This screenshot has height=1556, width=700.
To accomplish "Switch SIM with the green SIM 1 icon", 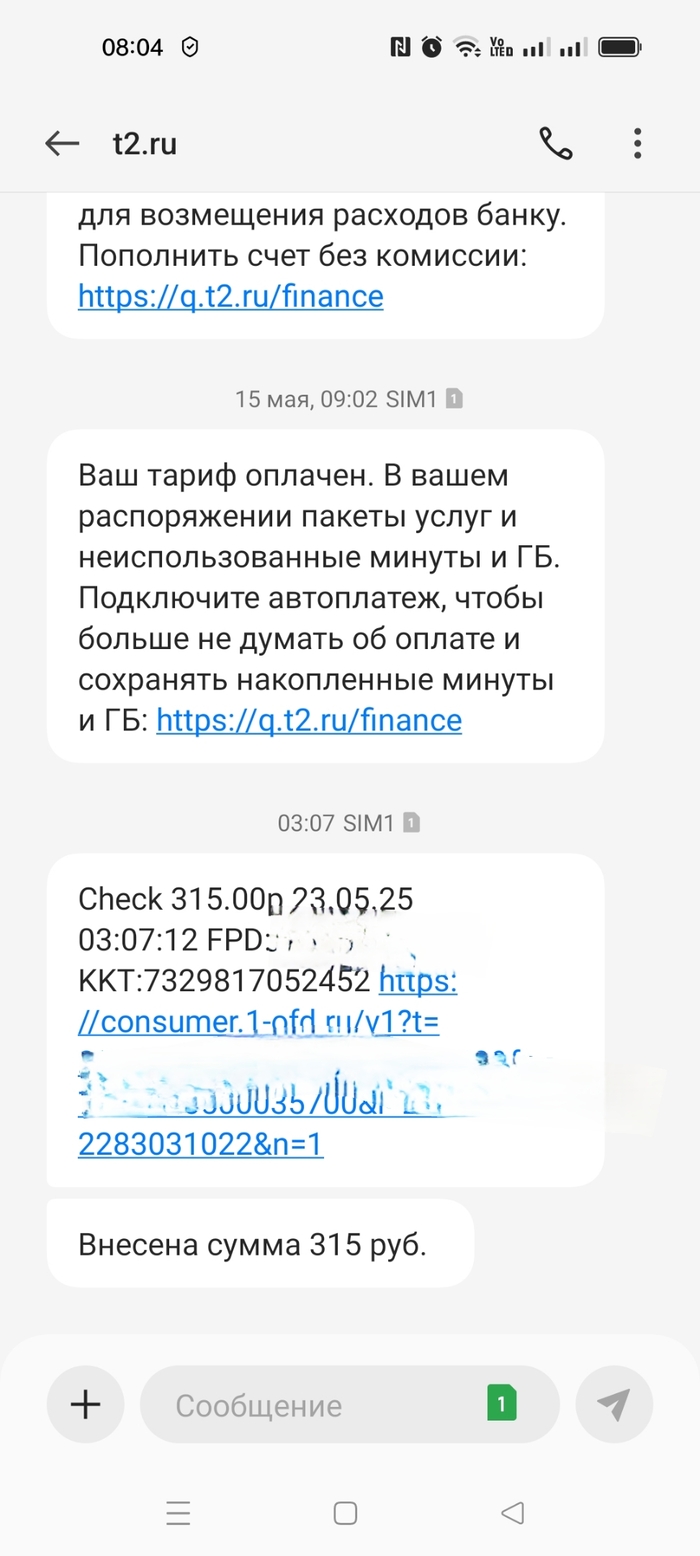I will [x=502, y=1404].
